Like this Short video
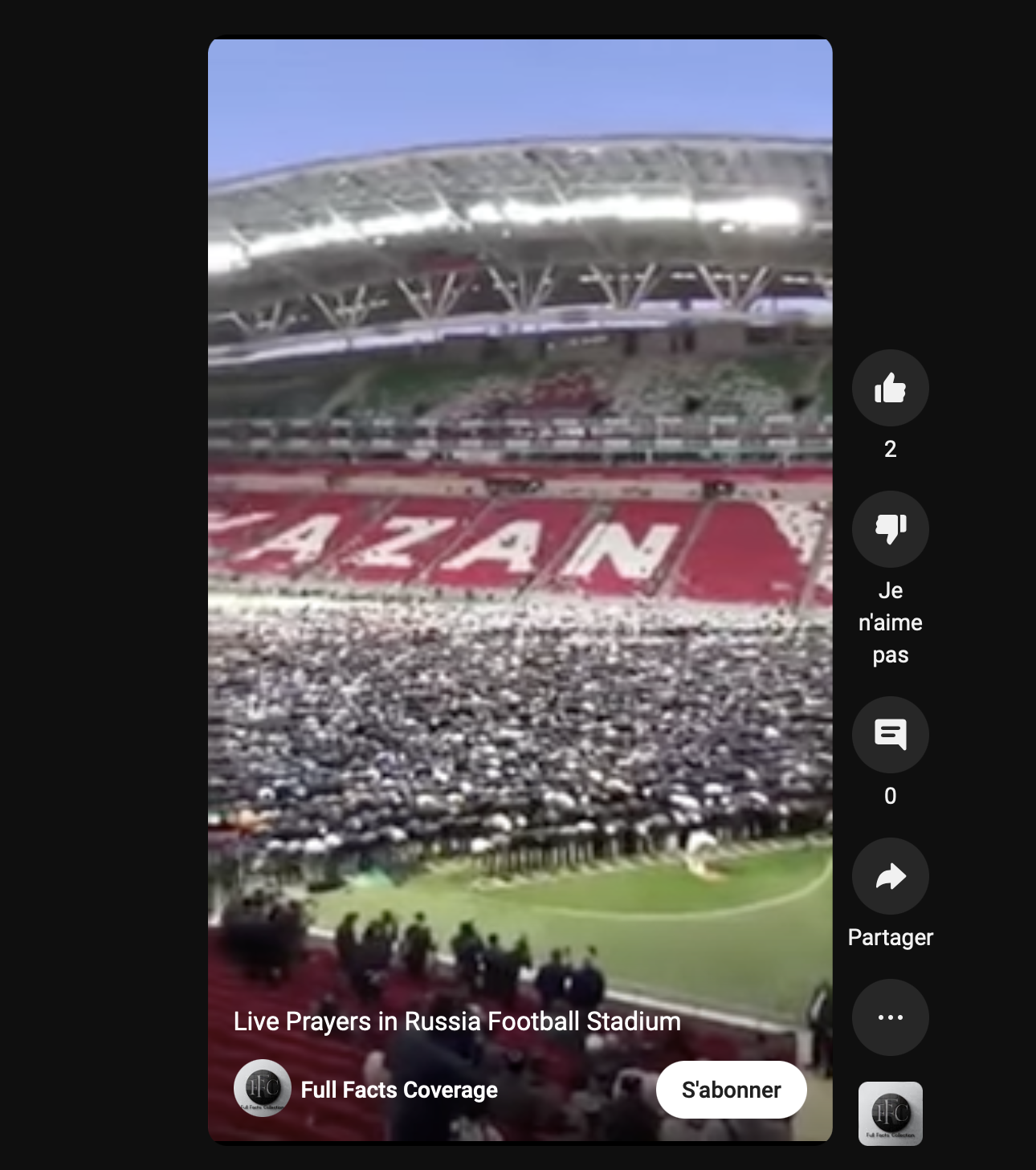Image resolution: width=1036 pixels, height=1170 pixels. click(890, 389)
